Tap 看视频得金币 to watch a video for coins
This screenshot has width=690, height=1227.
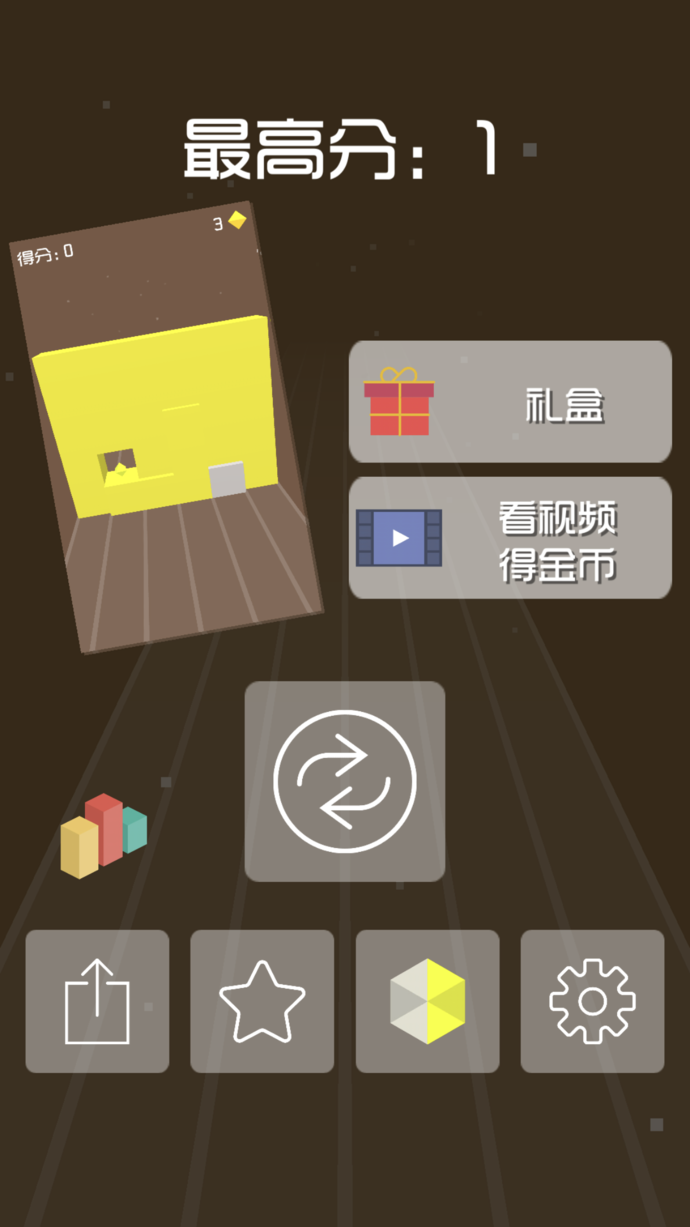[x=510, y=538]
